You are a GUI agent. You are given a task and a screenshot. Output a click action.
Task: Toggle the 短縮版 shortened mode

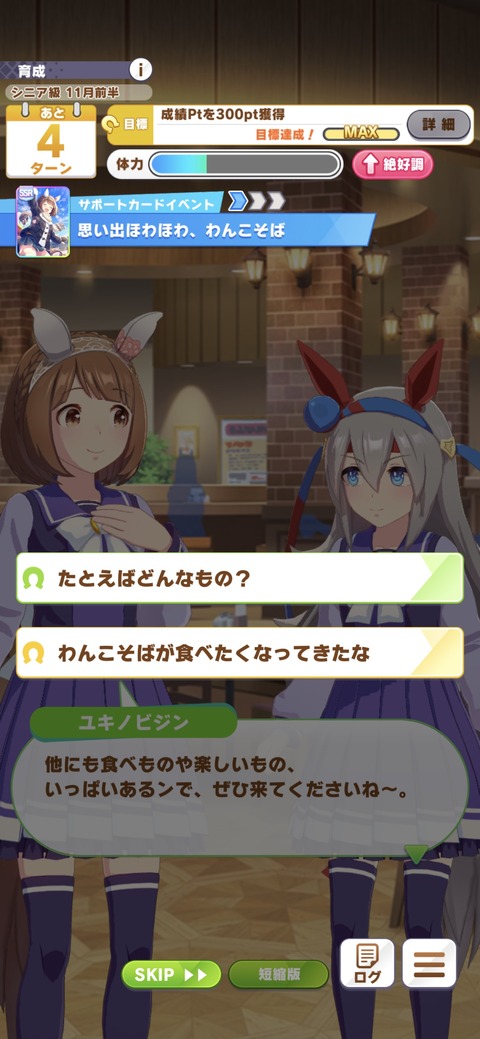[278, 974]
